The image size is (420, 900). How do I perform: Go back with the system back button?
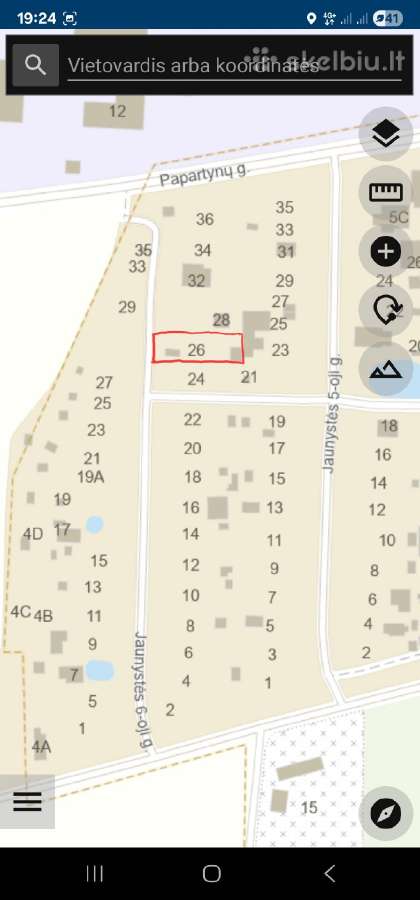click(329, 874)
